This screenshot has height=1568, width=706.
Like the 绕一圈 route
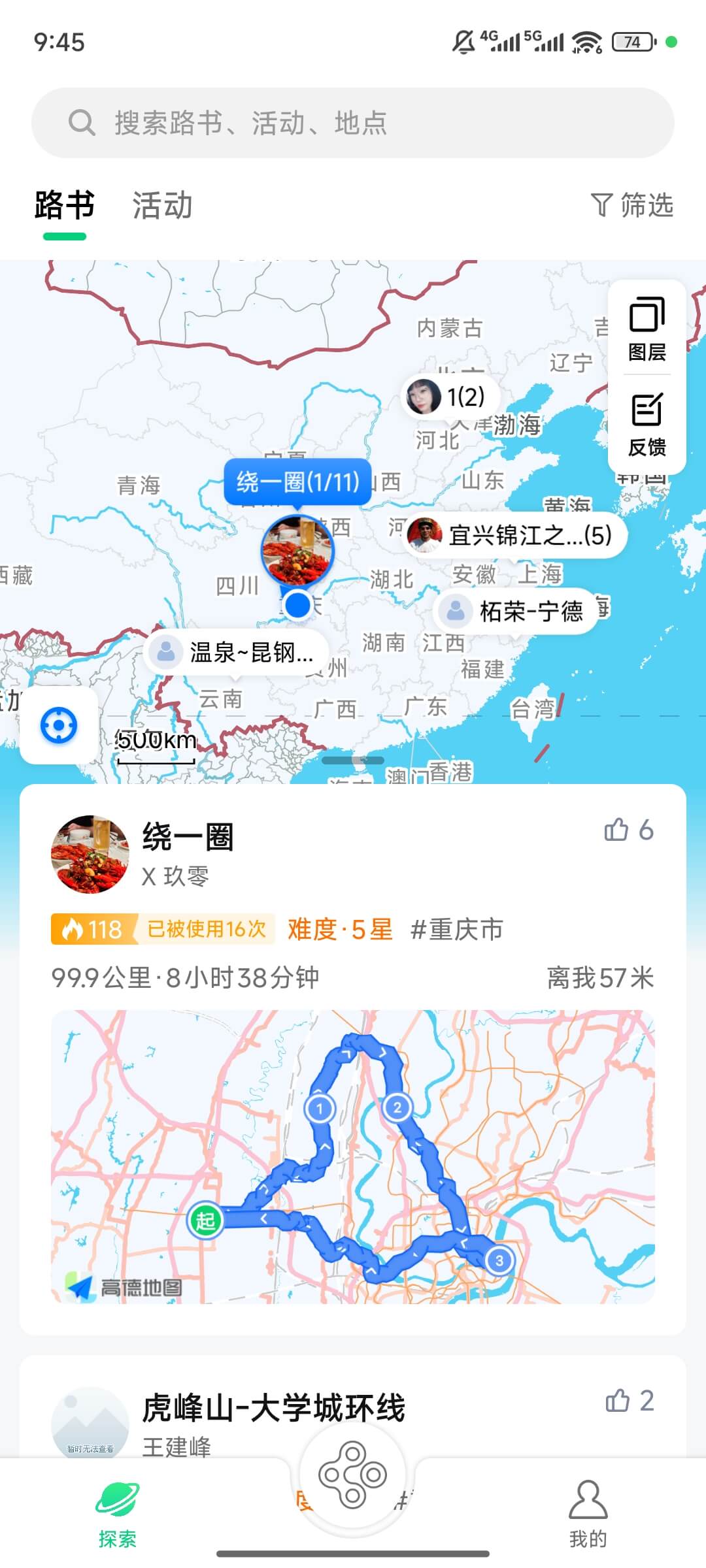coord(628,830)
